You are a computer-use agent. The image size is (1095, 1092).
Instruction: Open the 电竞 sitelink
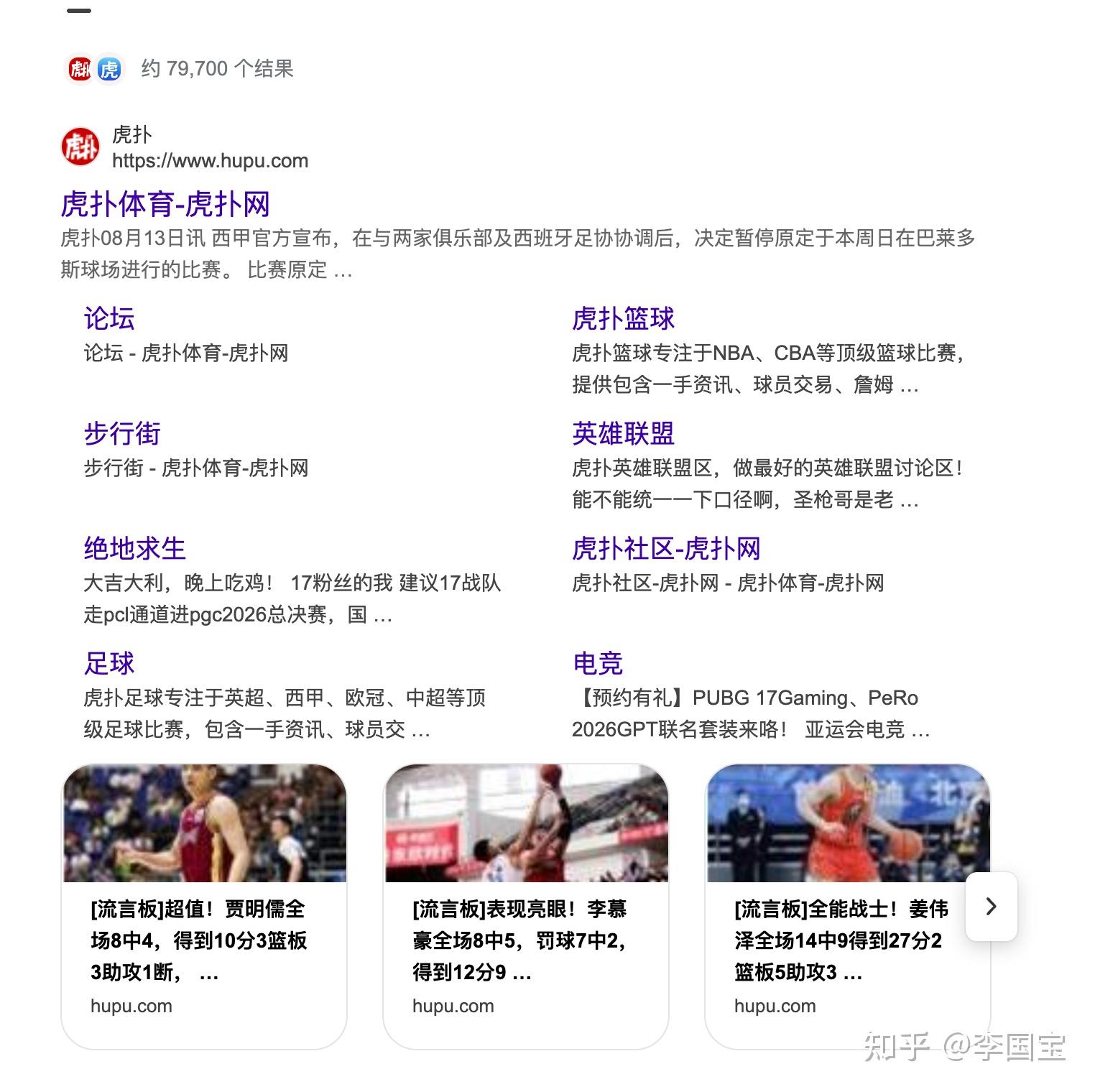(597, 663)
